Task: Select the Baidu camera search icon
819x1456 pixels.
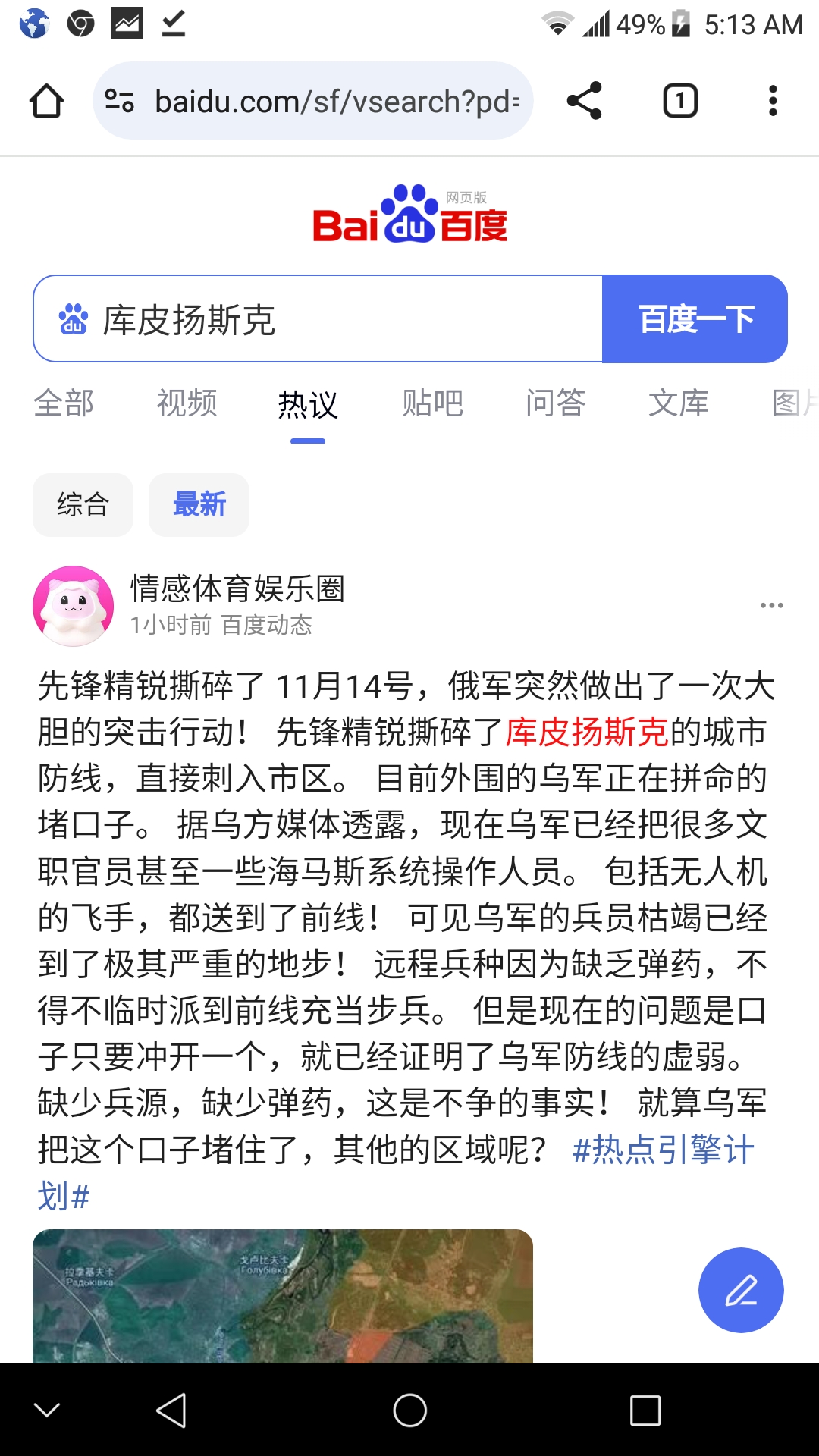Action: coord(72,318)
